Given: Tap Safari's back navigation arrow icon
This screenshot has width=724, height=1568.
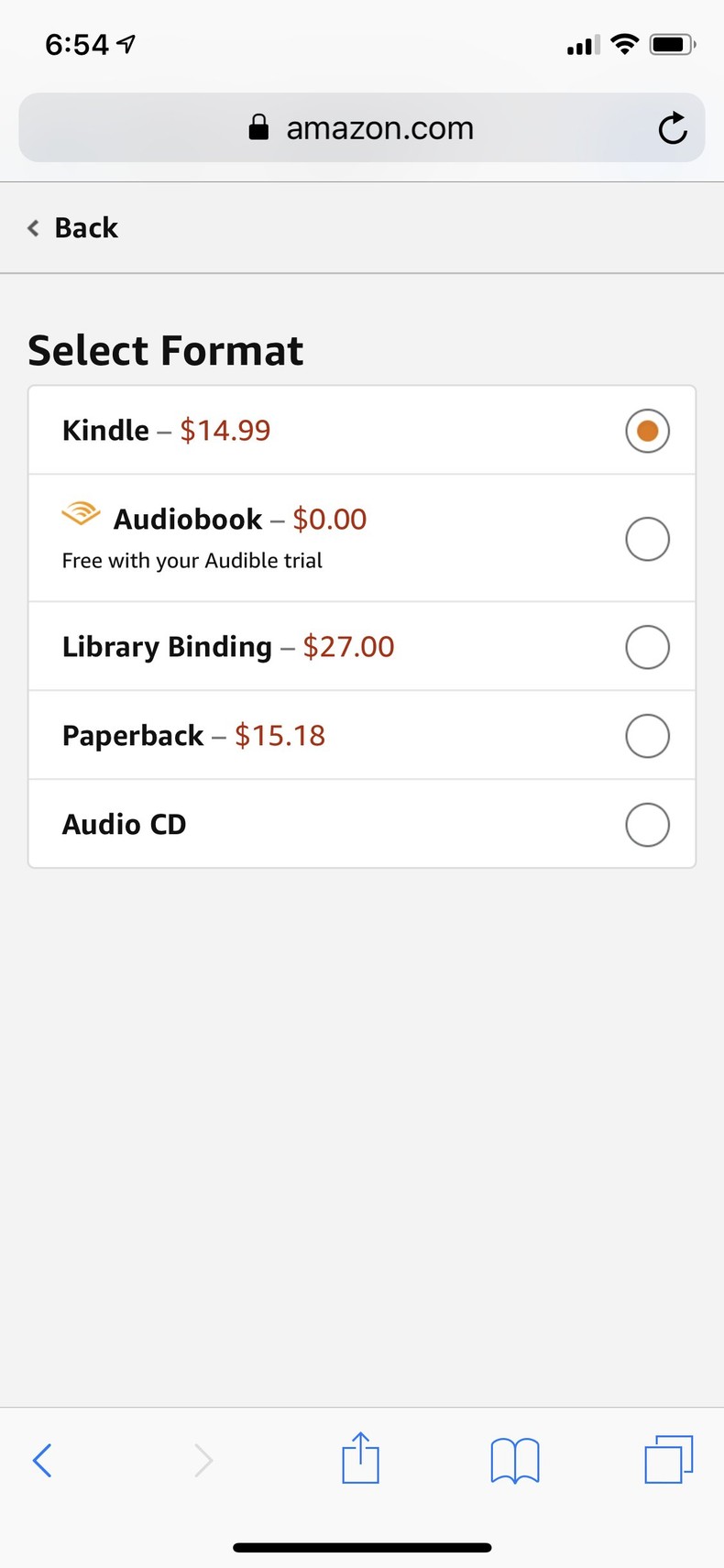Looking at the screenshot, I should (x=42, y=1459).
